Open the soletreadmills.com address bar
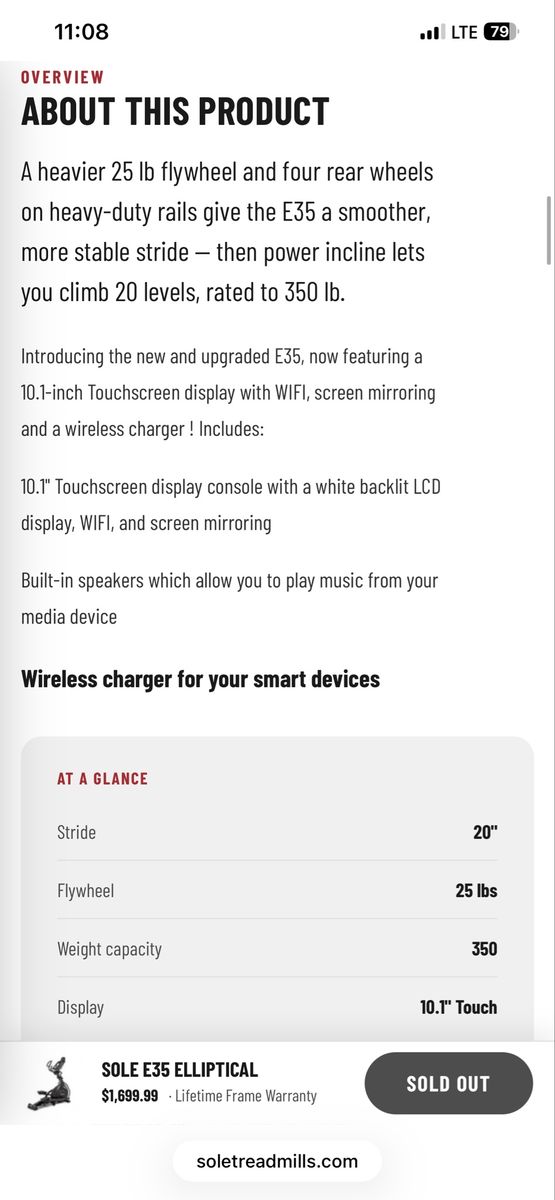 (277, 1161)
